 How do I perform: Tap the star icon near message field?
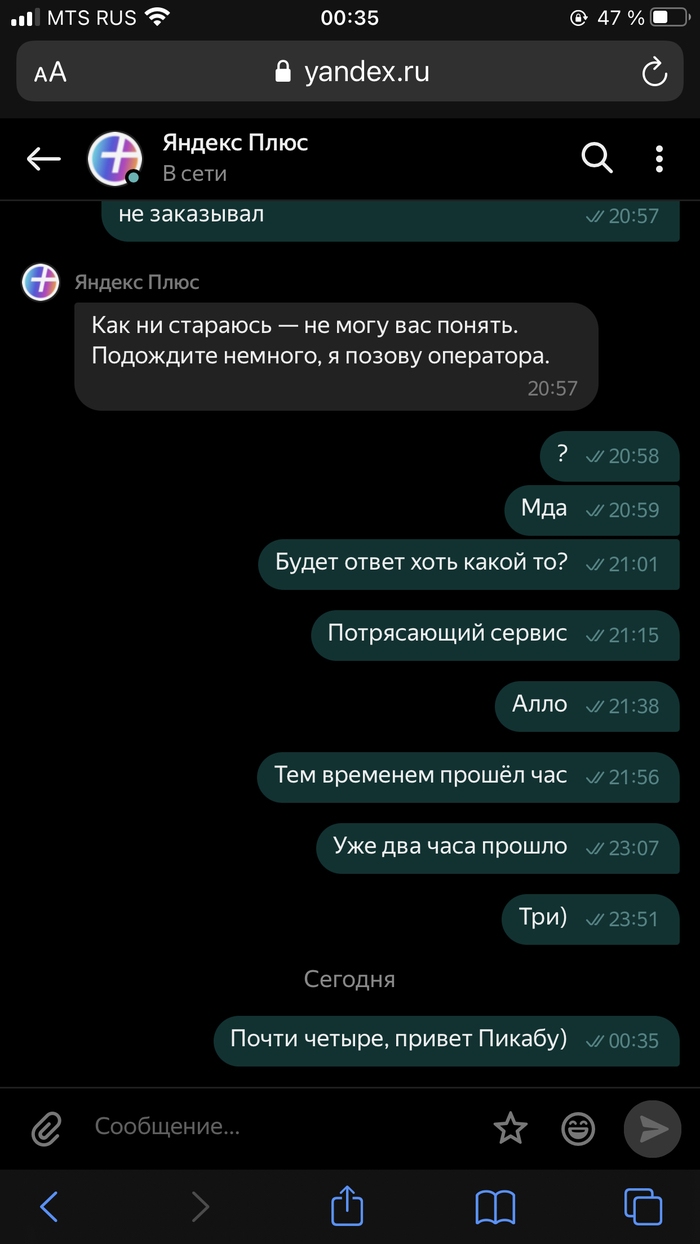tap(510, 1128)
